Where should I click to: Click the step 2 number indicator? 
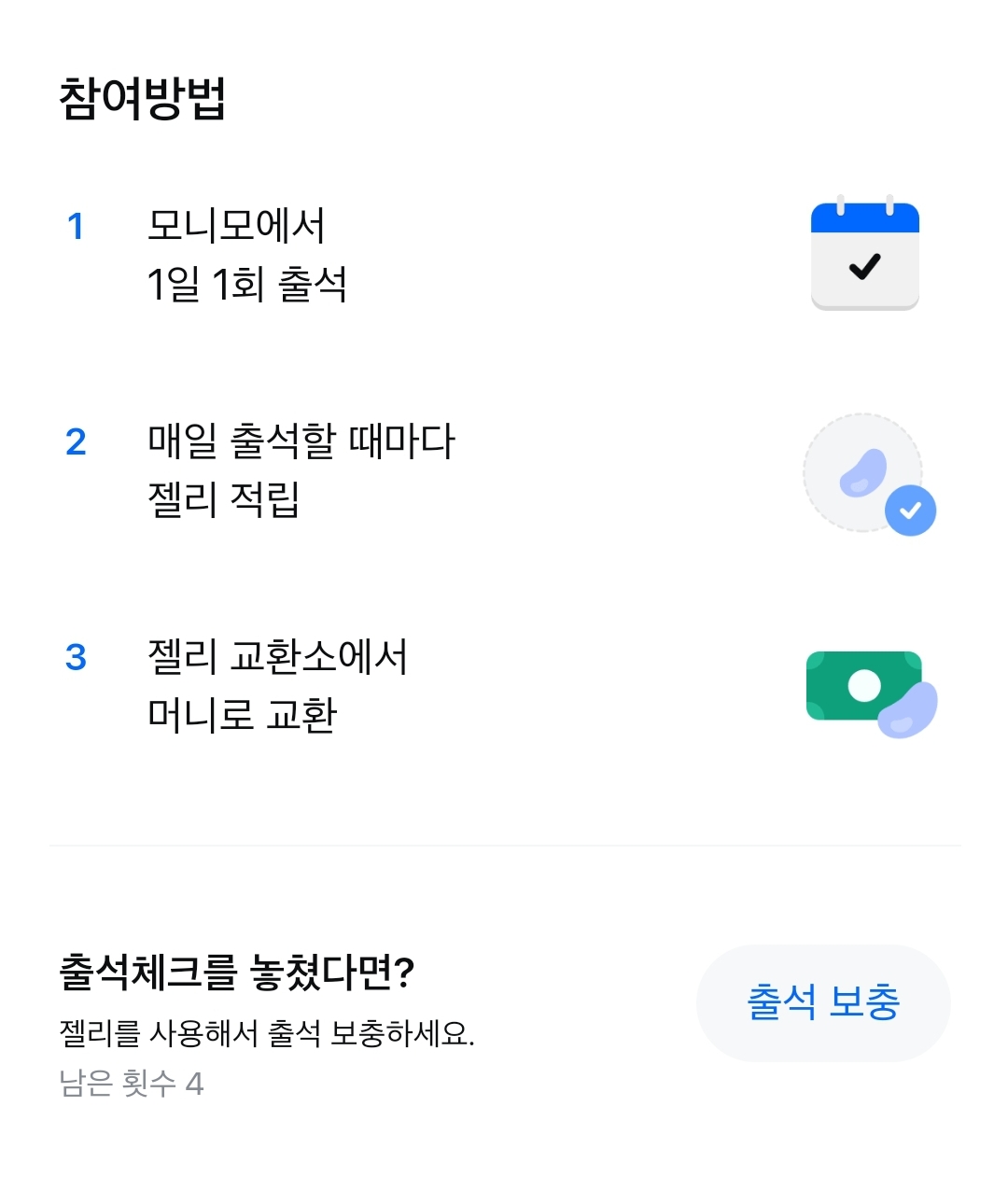[x=78, y=441]
